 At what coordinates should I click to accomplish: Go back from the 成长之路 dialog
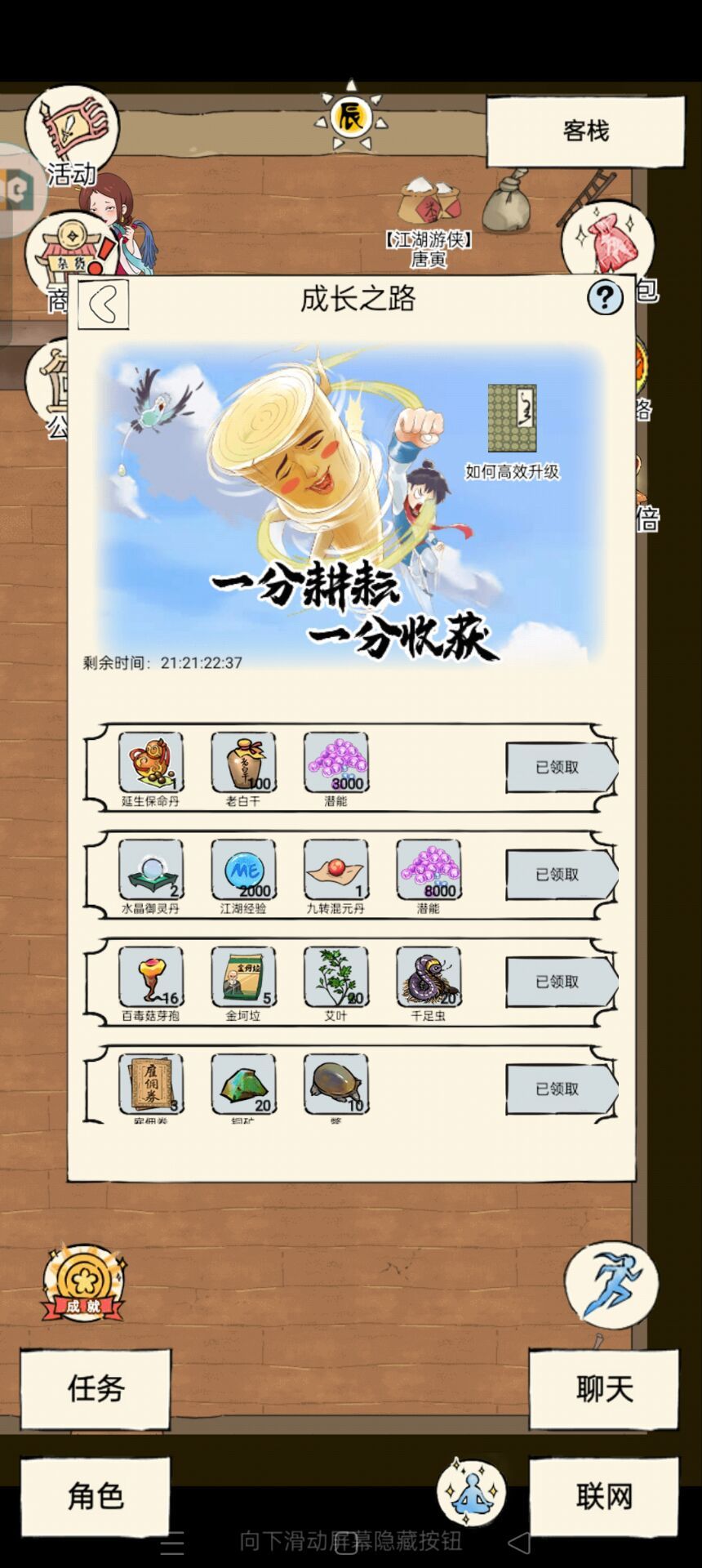click(104, 305)
